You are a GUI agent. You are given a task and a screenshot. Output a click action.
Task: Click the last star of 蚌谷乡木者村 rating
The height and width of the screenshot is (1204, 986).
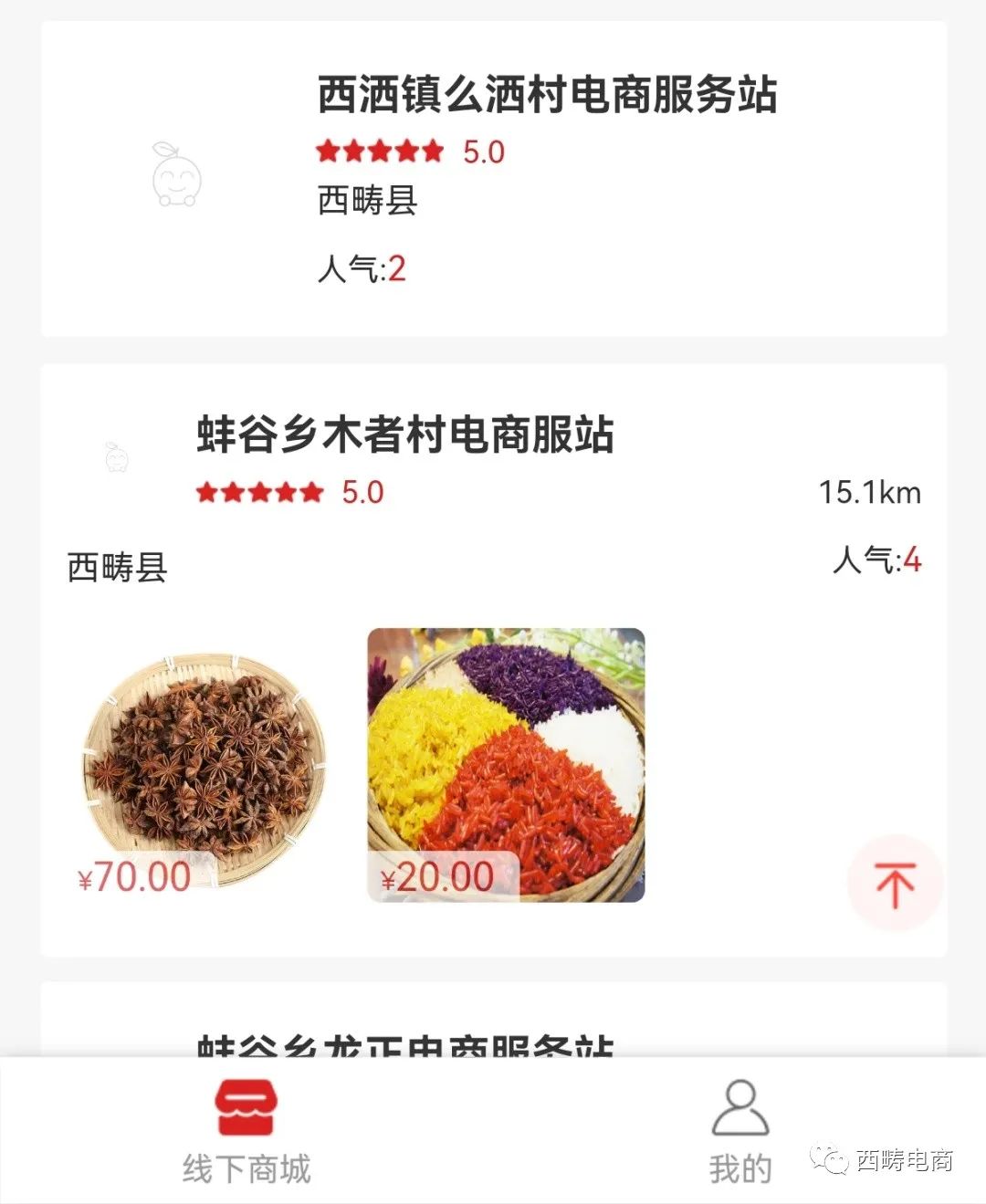coord(310,493)
